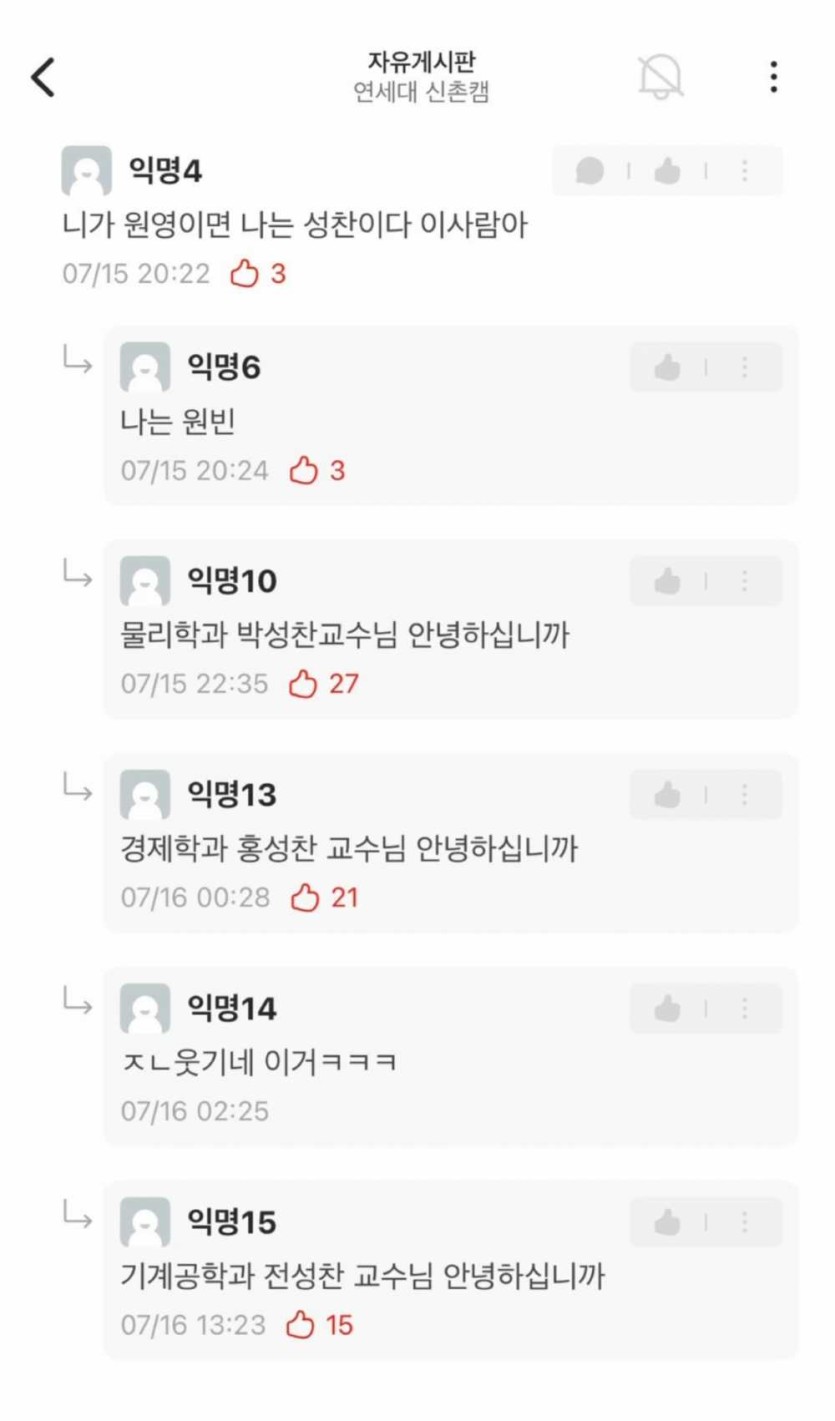This screenshot has width=835, height=1421.
Task: Open the post overflow menu in the header
Action: tap(773, 77)
